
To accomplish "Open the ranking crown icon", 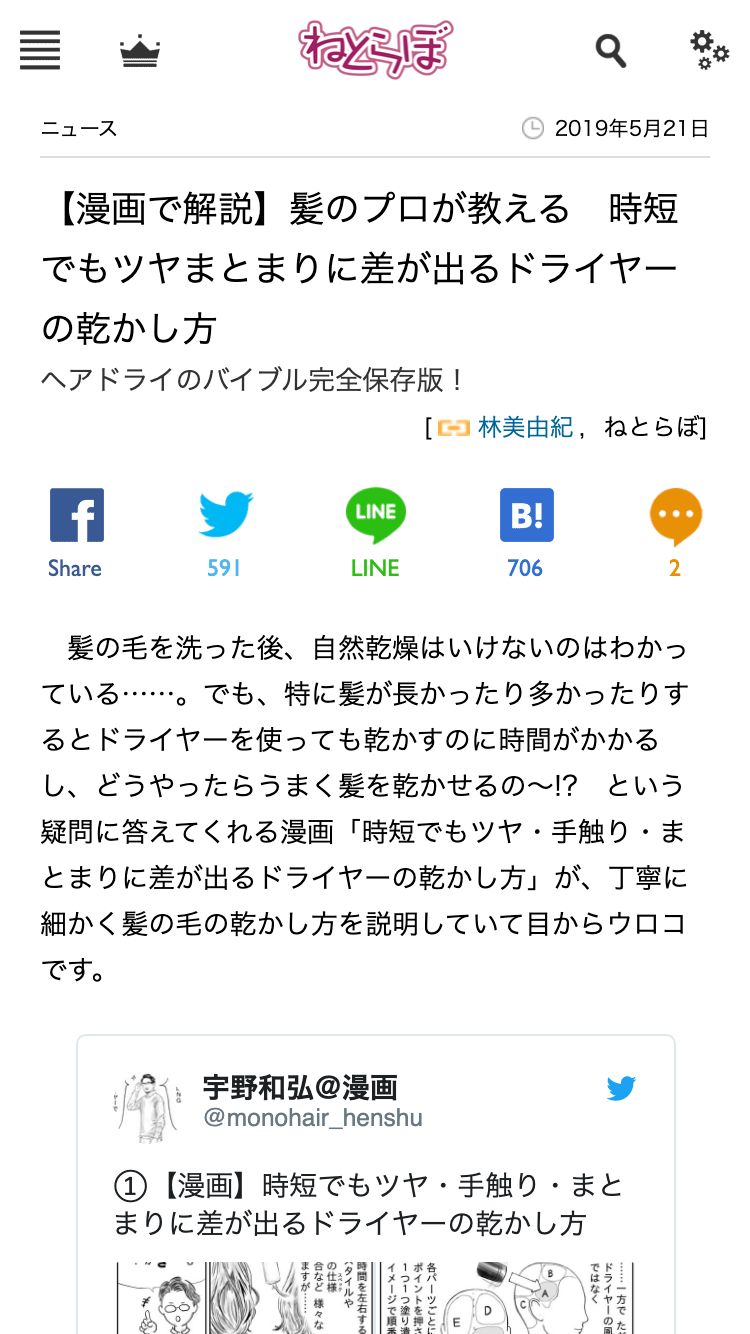I will pyautogui.click(x=140, y=51).
